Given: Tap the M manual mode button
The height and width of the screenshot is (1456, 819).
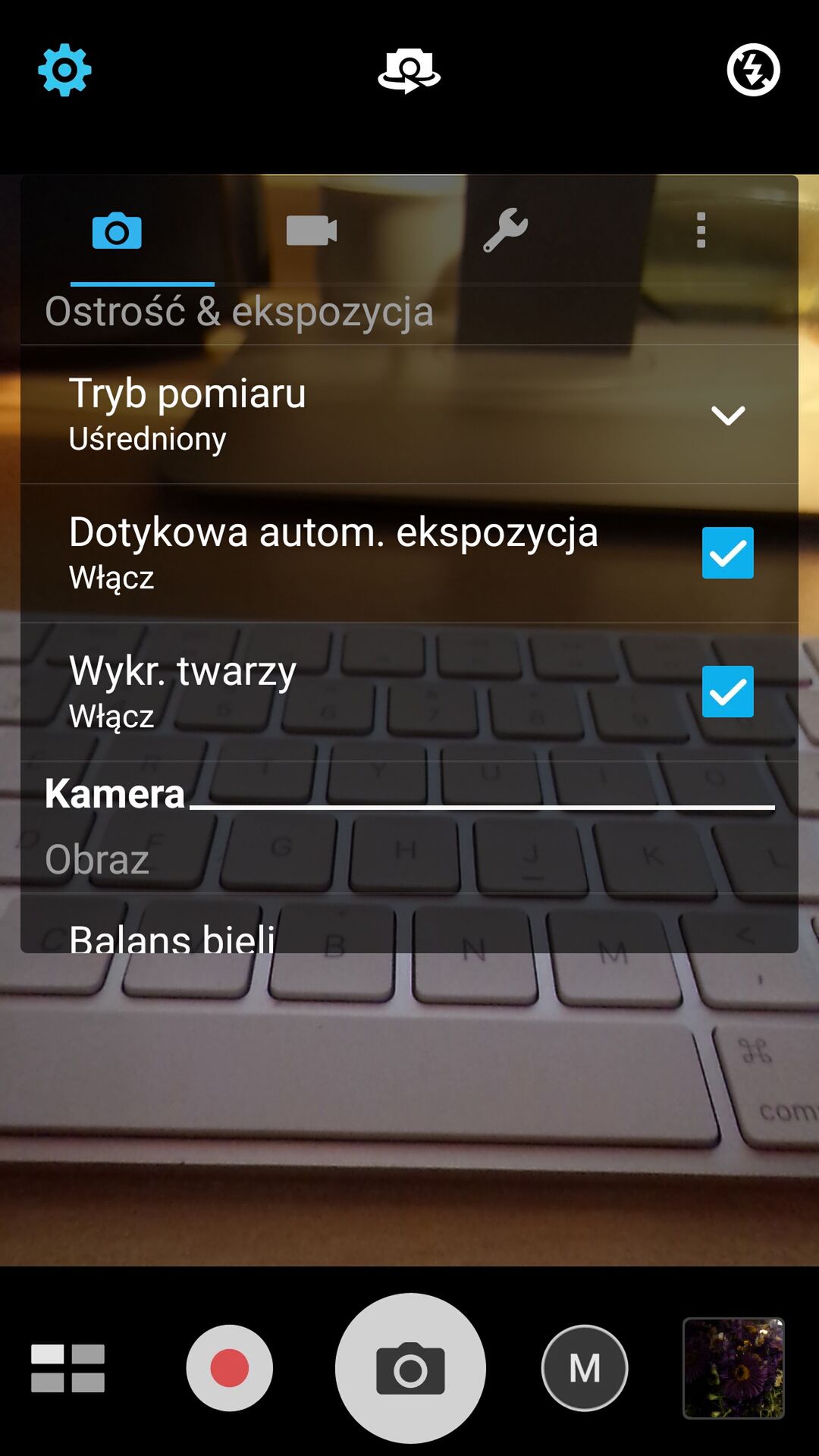Looking at the screenshot, I should pos(585,1368).
